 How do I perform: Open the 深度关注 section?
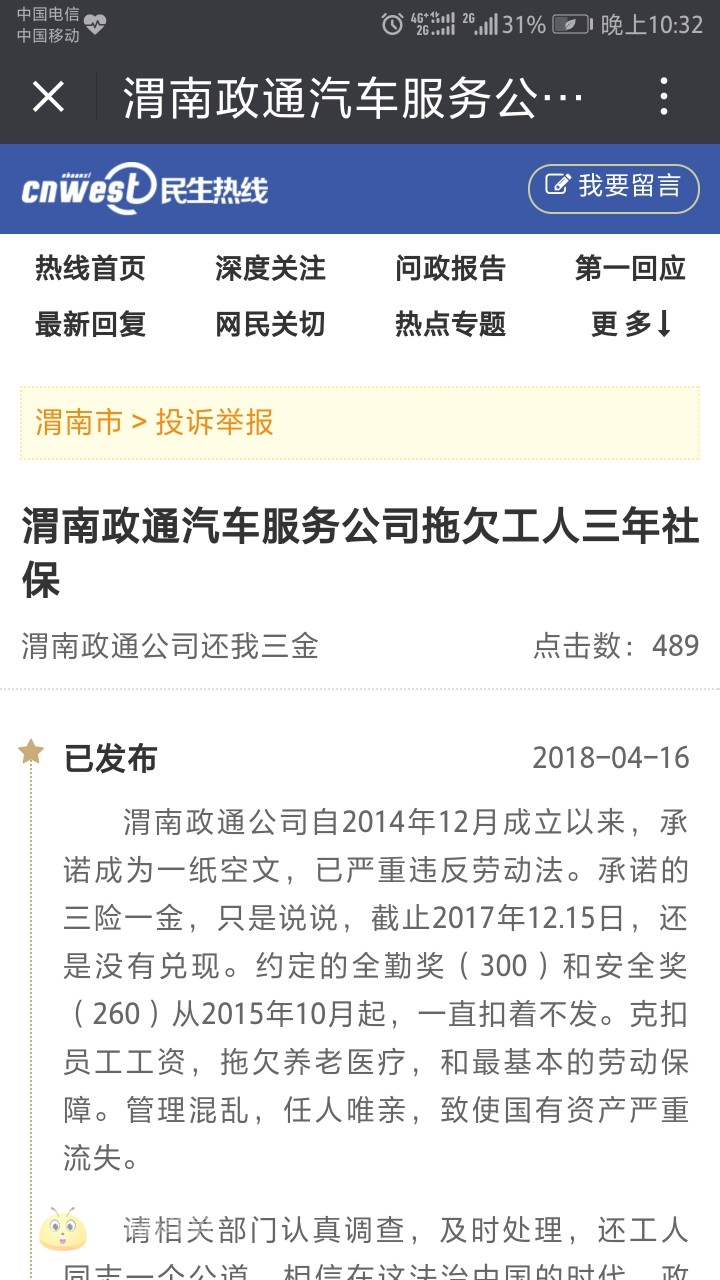[270, 268]
